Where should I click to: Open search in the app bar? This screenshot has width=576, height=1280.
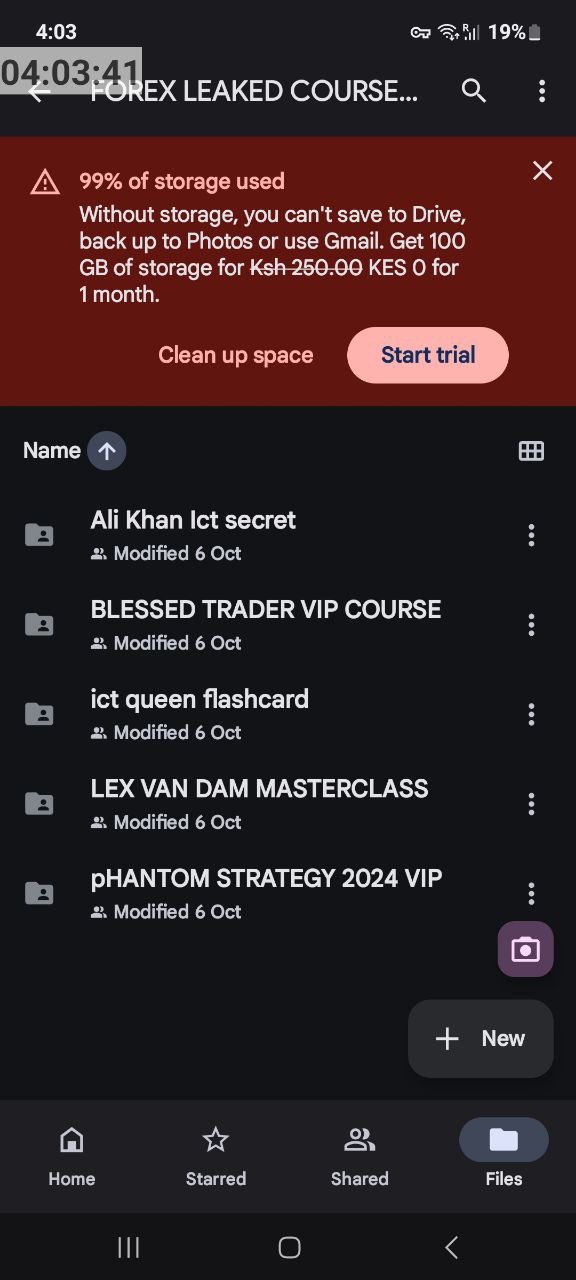pos(474,91)
